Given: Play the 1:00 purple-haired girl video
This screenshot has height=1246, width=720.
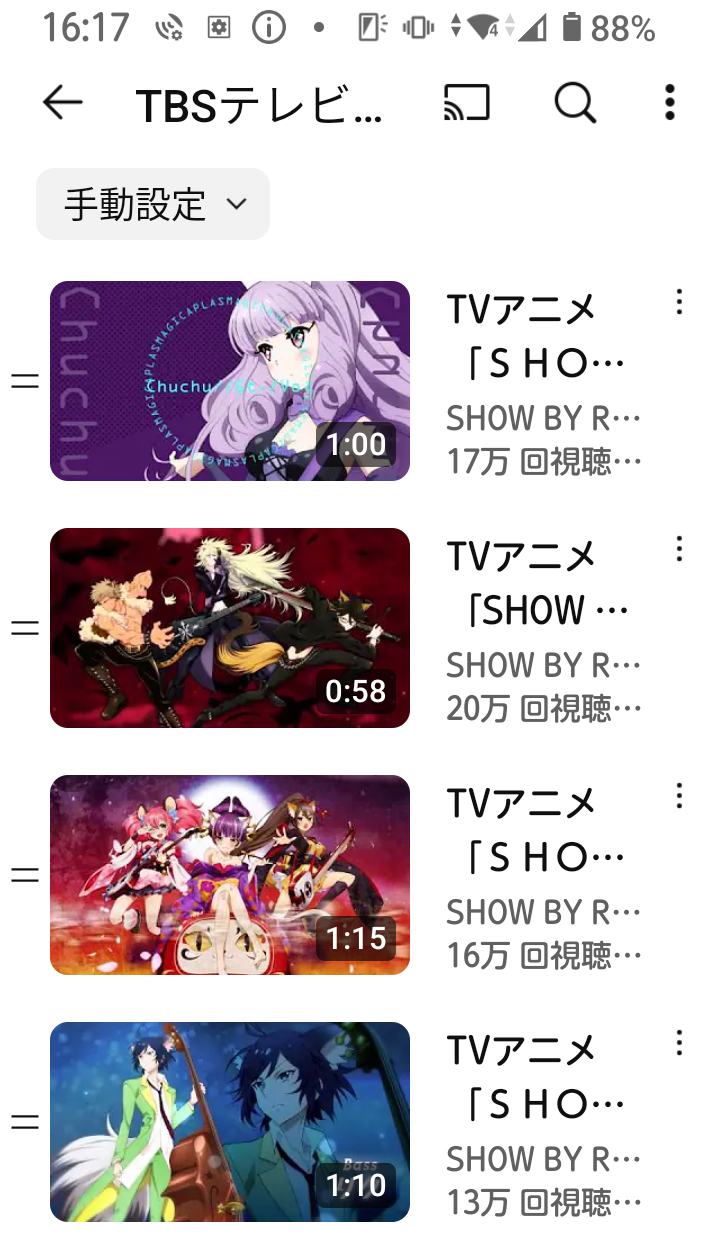Looking at the screenshot, I should [x=230, y=380].
